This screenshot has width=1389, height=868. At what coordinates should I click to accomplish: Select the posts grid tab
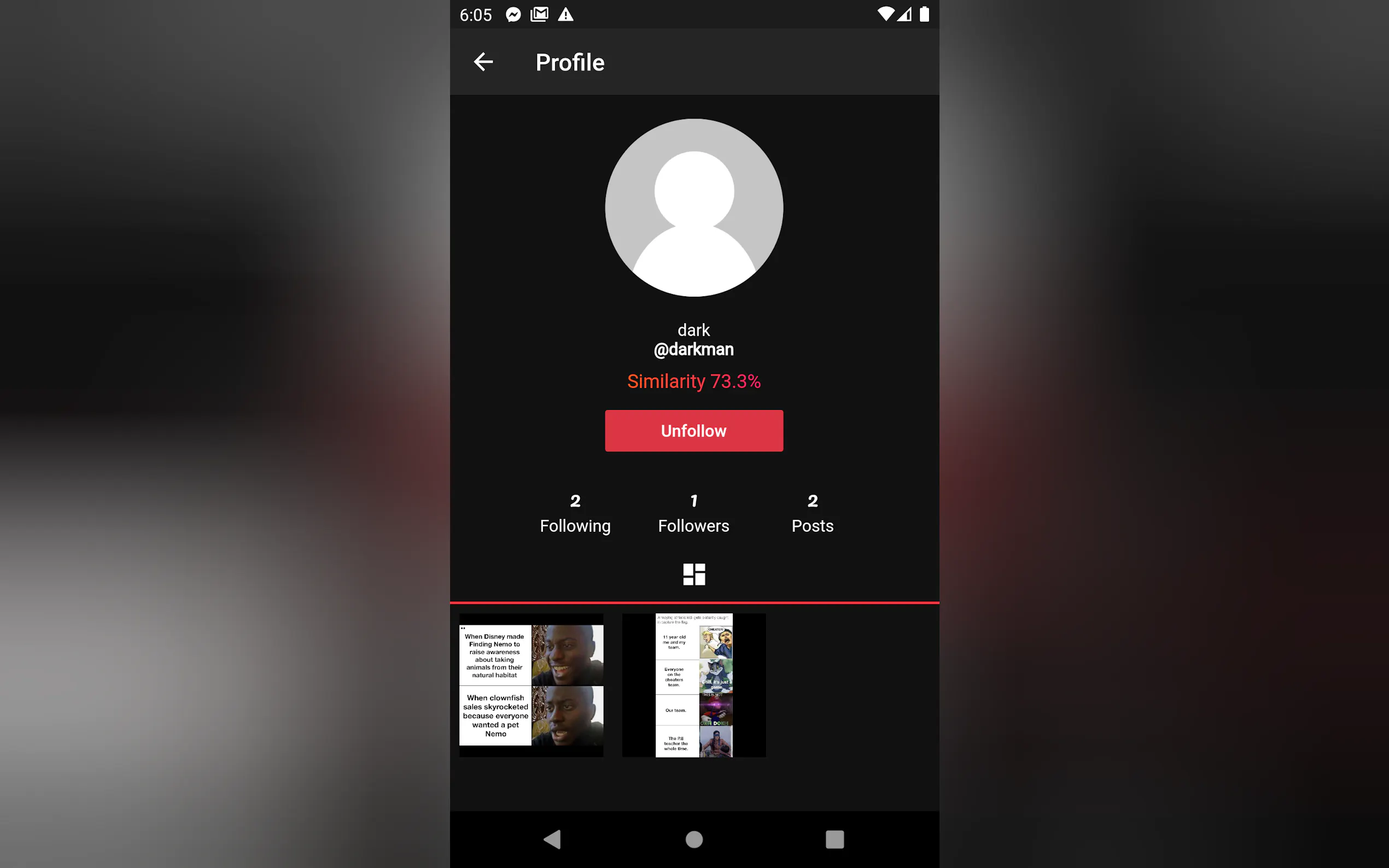(x=693, y=574)
